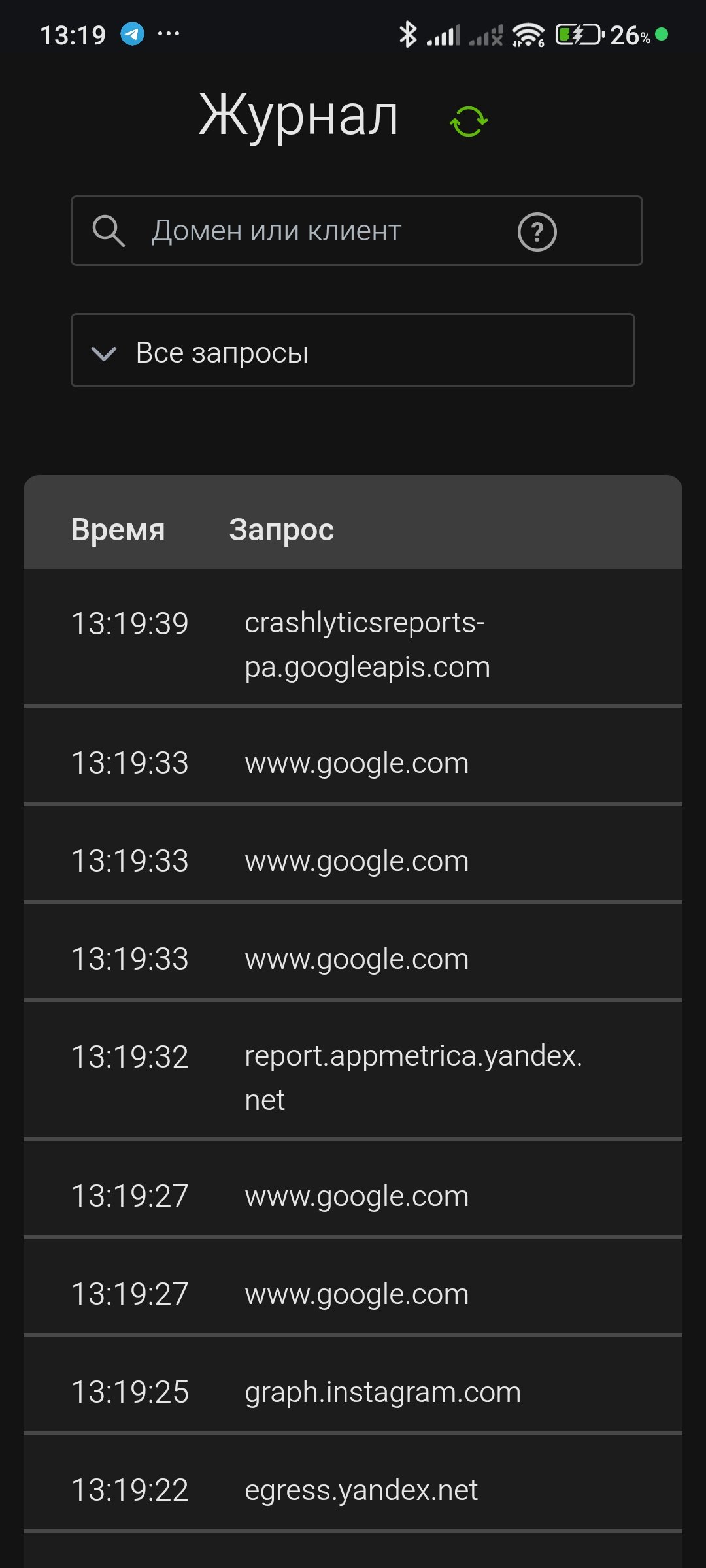The width and height of the screenshot is (706, 1568).
Task: Open the report.appmetrica.yandex.net request details
Action: pyautogui.click(x=412, y=1077)
